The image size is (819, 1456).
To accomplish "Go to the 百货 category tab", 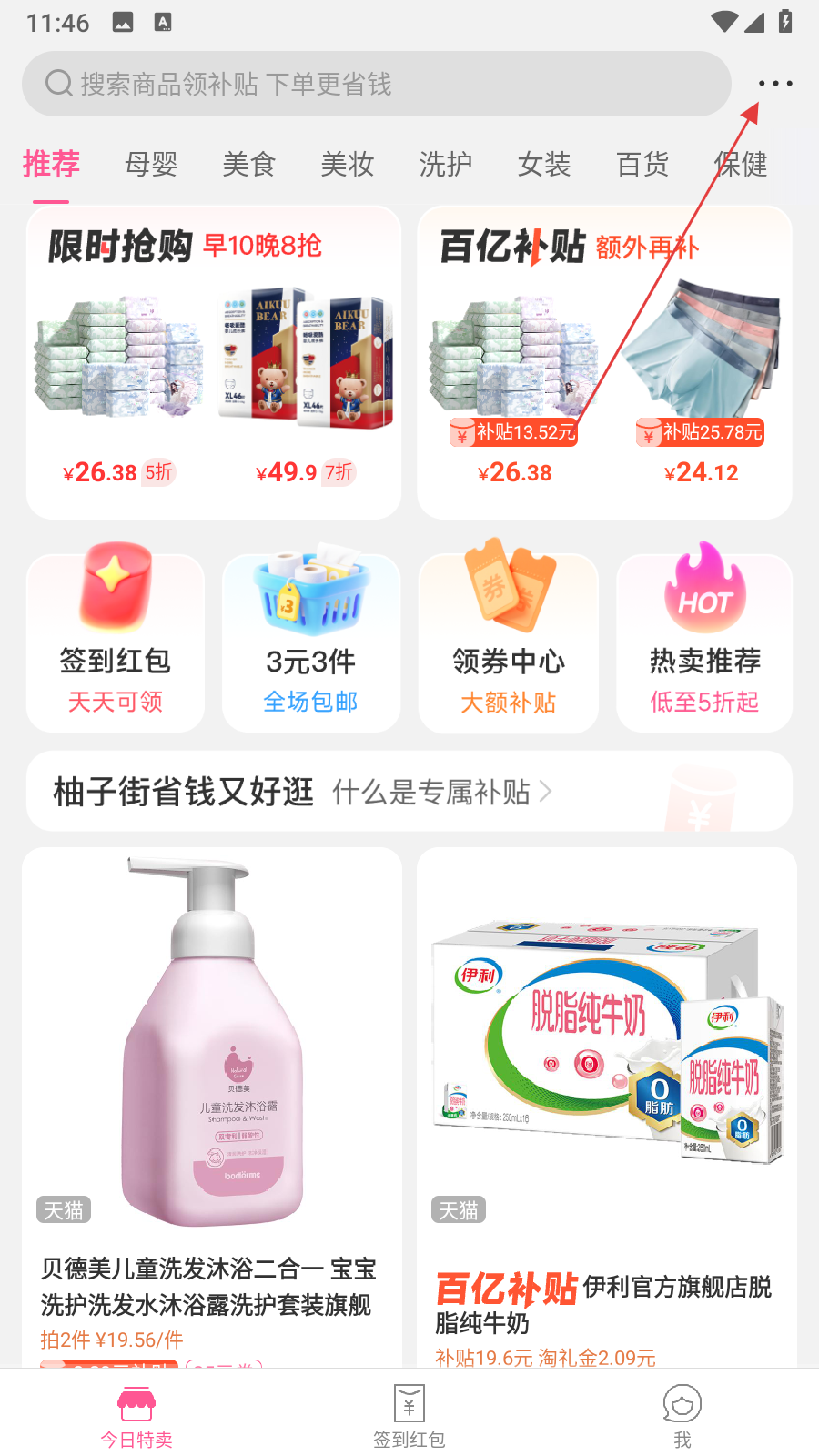I will (x=642, y=165).
